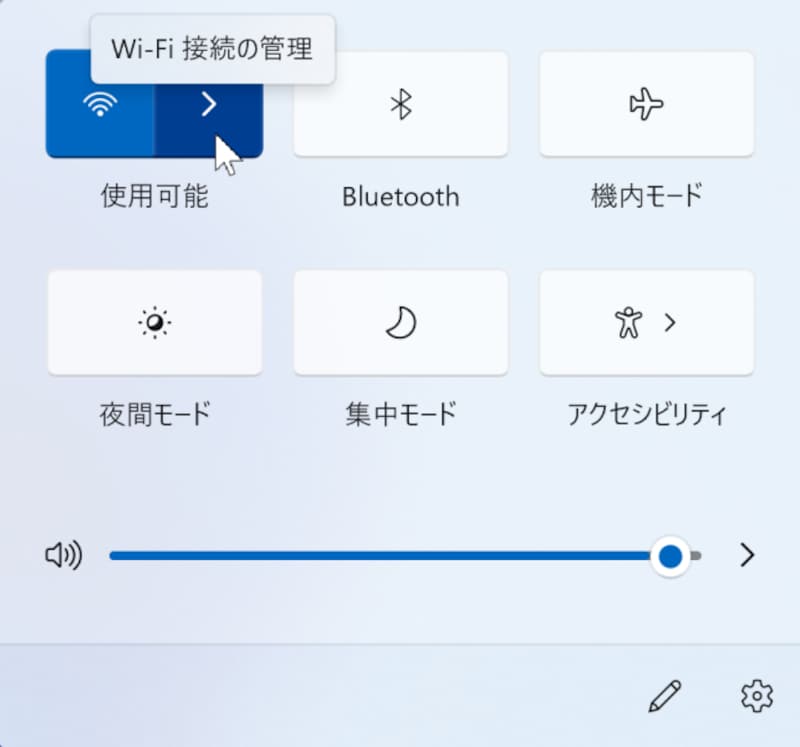800x747 pixels.
Task: Open Wi-Fi connection management arrow
Action: pyautogui.click(x=209, y=105)
